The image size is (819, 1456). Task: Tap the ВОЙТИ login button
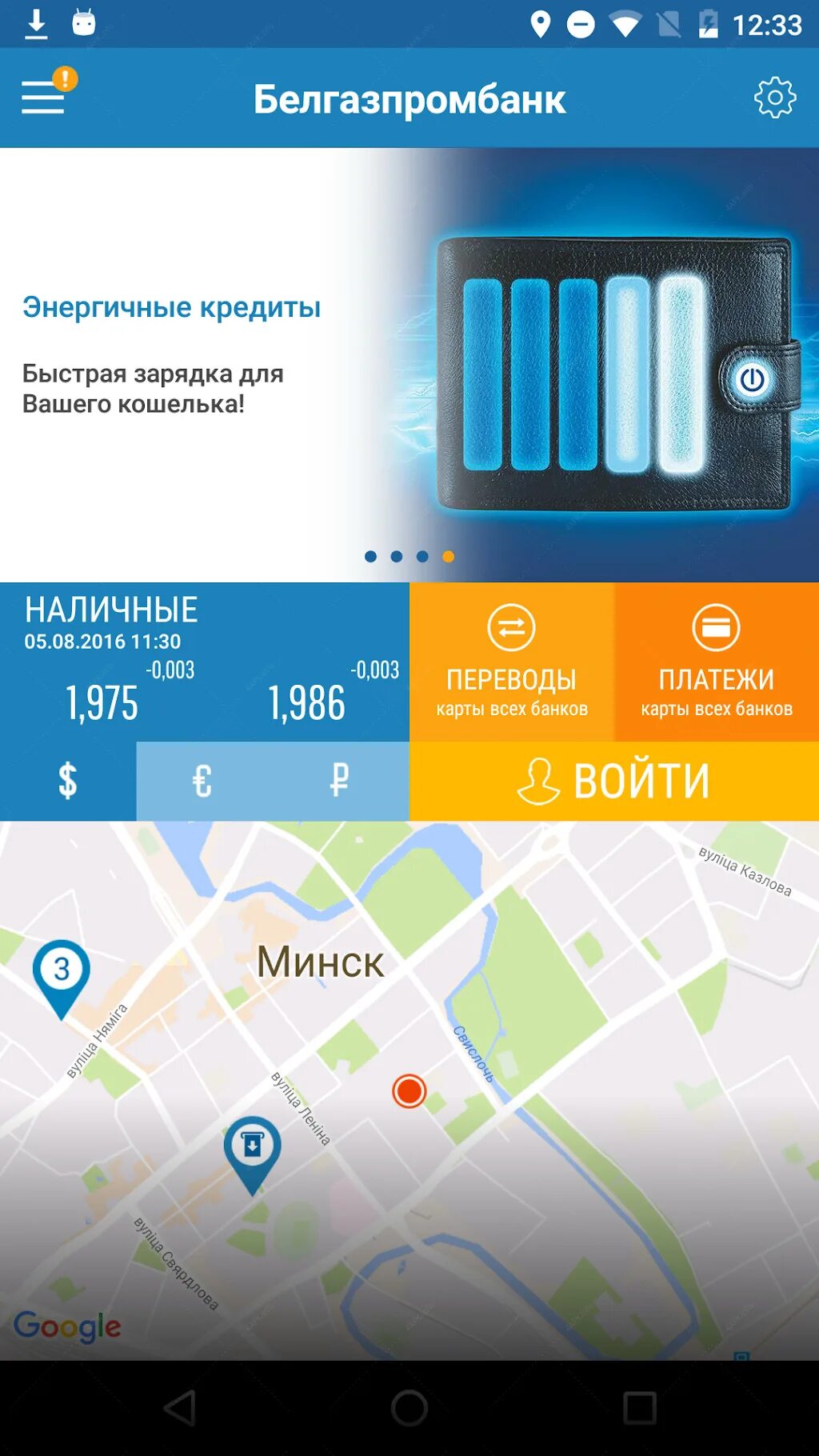pyautogui.click(x=614, y=781)
